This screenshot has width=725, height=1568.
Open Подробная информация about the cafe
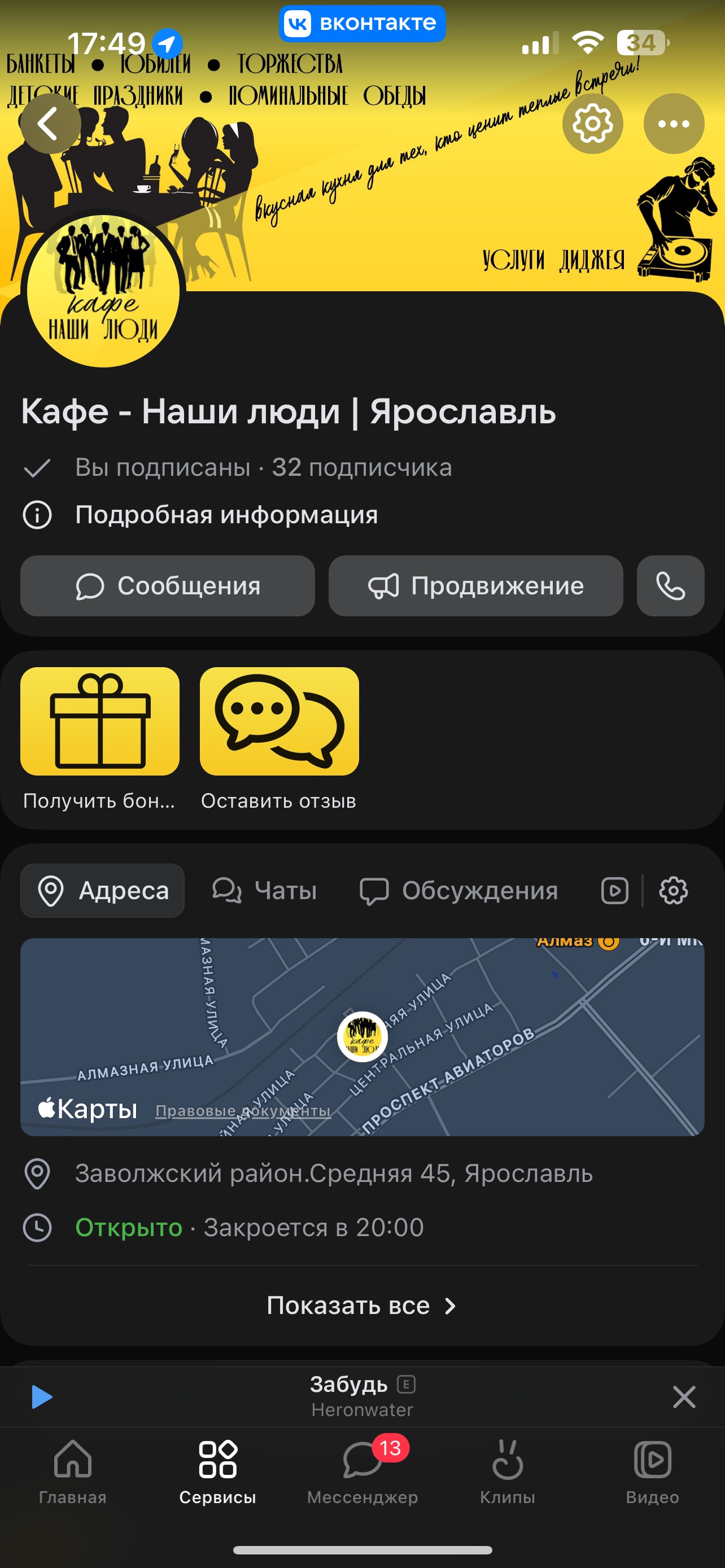click(226, 515)
